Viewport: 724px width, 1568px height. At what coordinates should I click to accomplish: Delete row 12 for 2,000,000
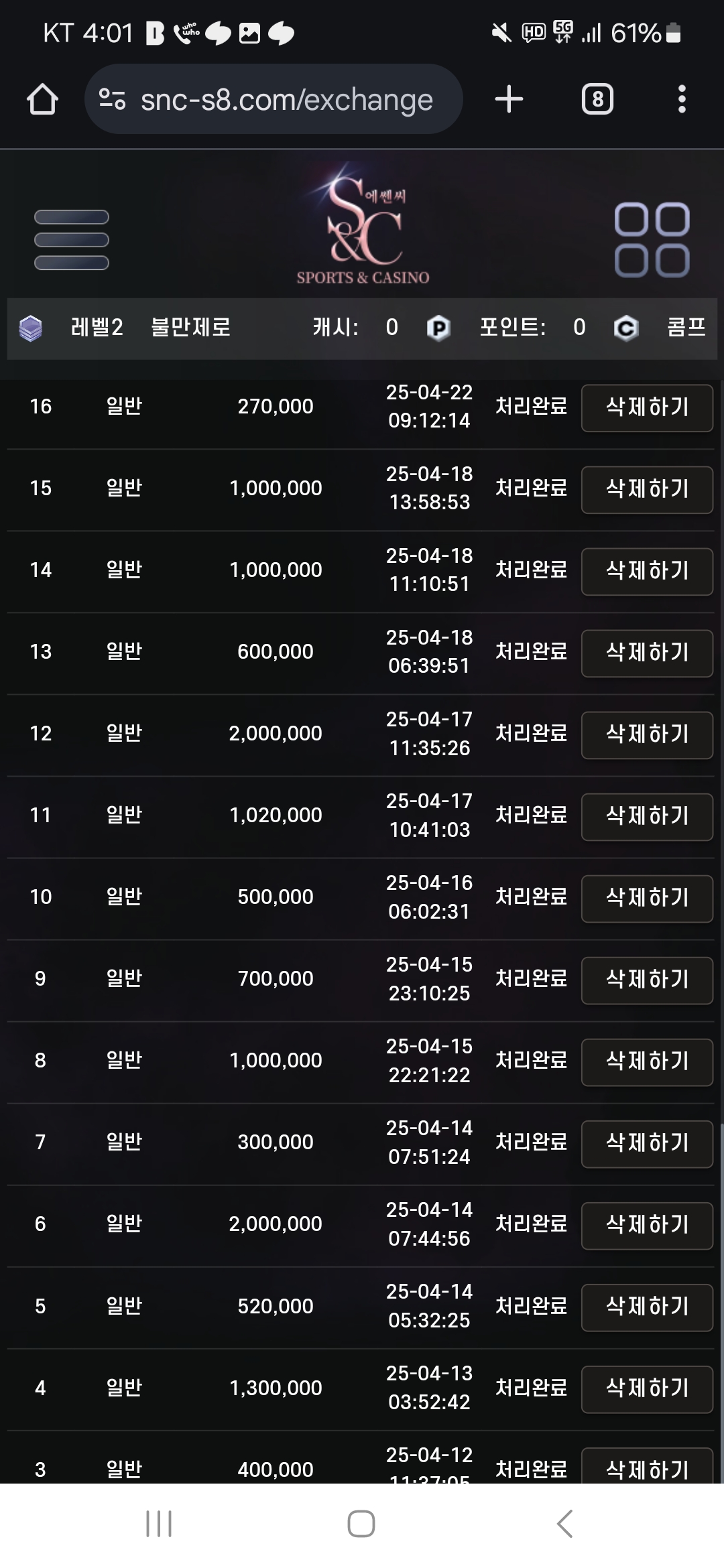coord(647,734)
